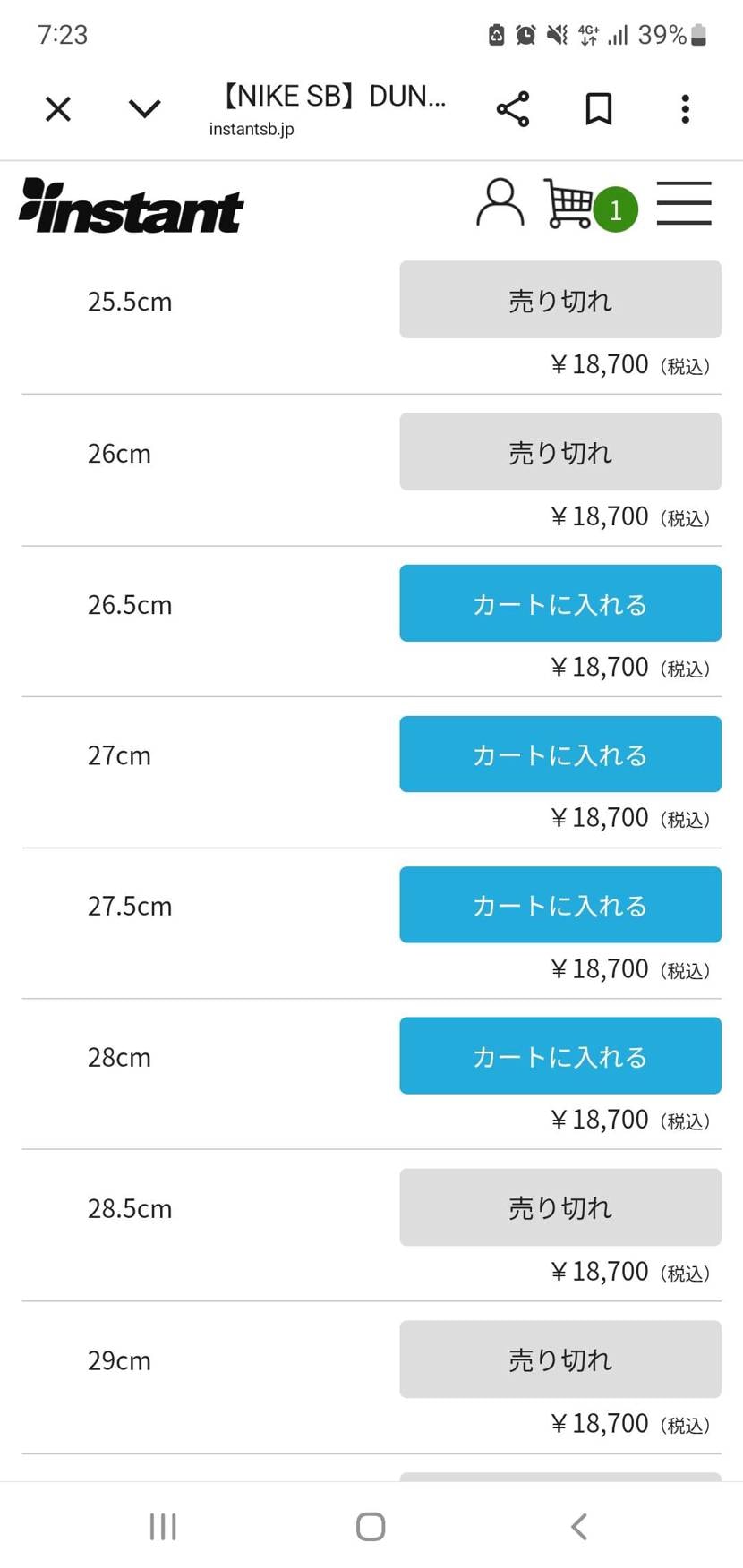This screenshot has height=1568, width=743.
Task: Close the in-app browser with the X
Action: coord(57,108)
